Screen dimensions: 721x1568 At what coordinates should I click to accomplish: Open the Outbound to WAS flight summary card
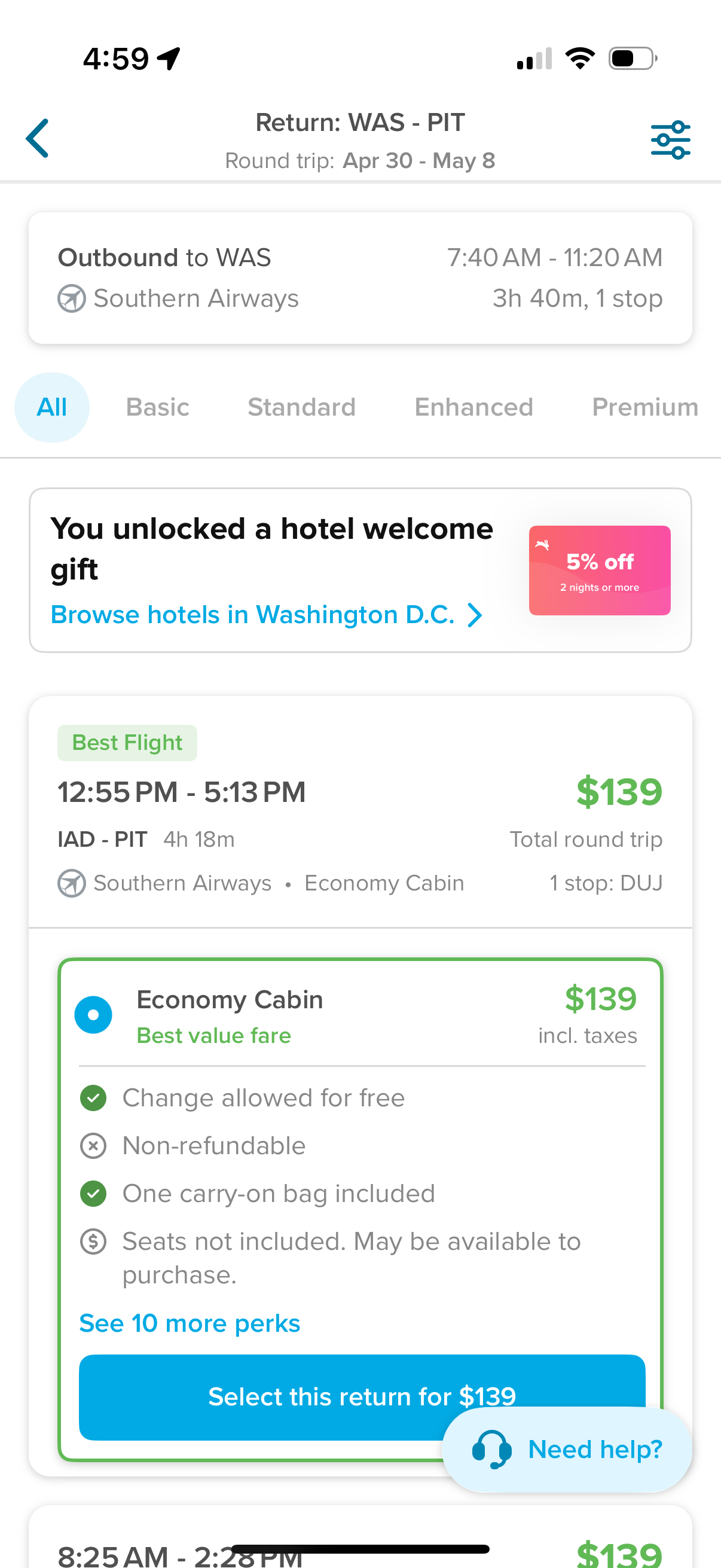click(360, 277)
